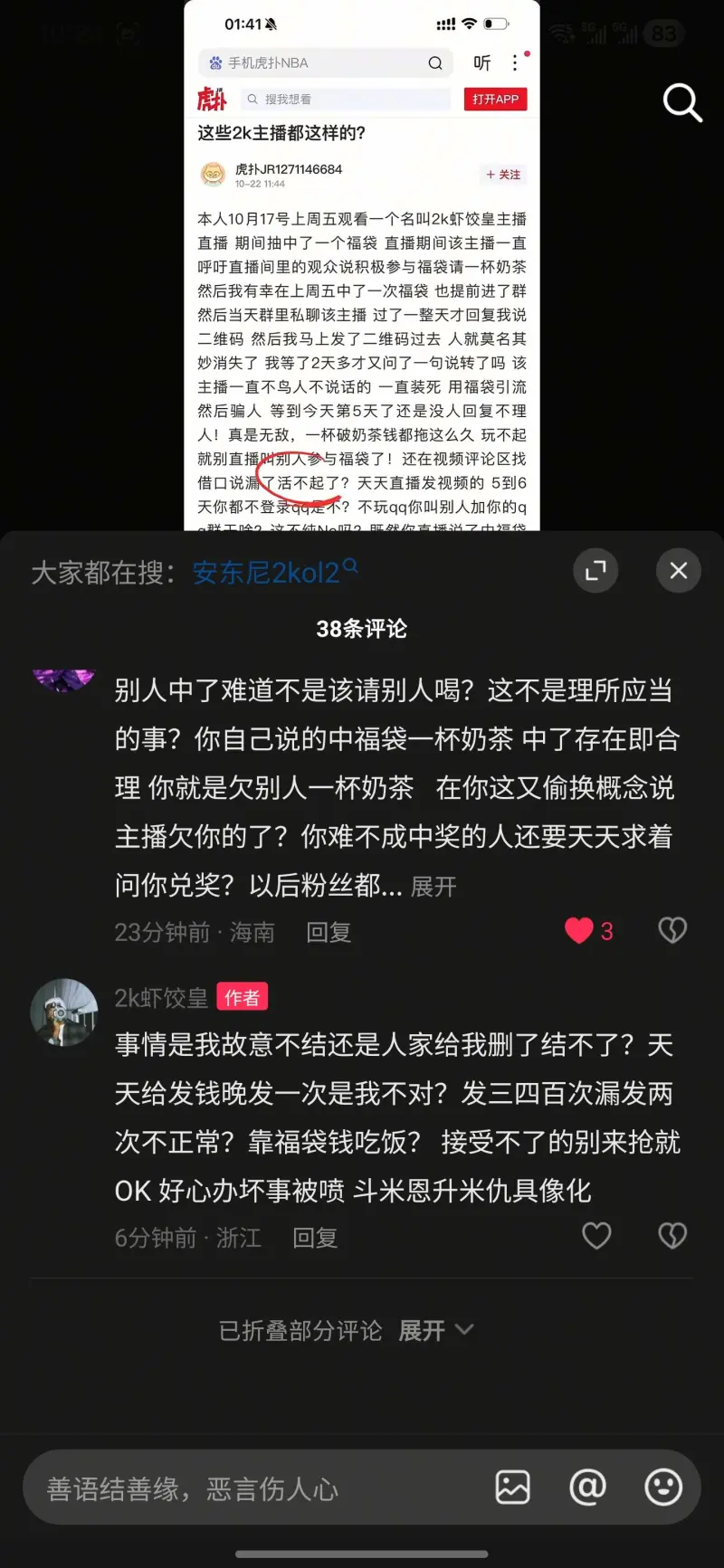
Task: Open 2k虾饺皇's profile avatar
Action: point(64,1012)
